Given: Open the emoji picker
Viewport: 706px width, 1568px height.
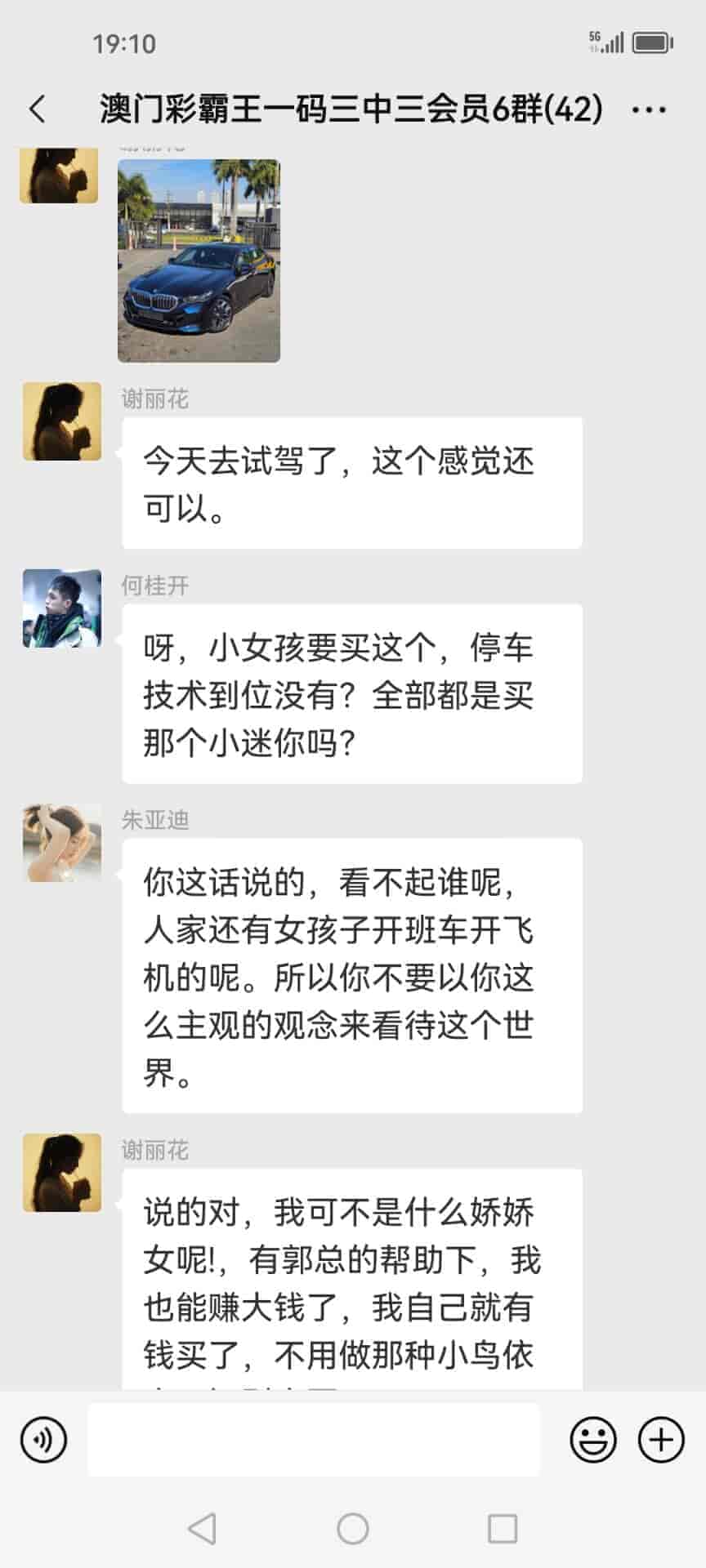Looking at the screenshot, I should click(x=593, y=1439).
